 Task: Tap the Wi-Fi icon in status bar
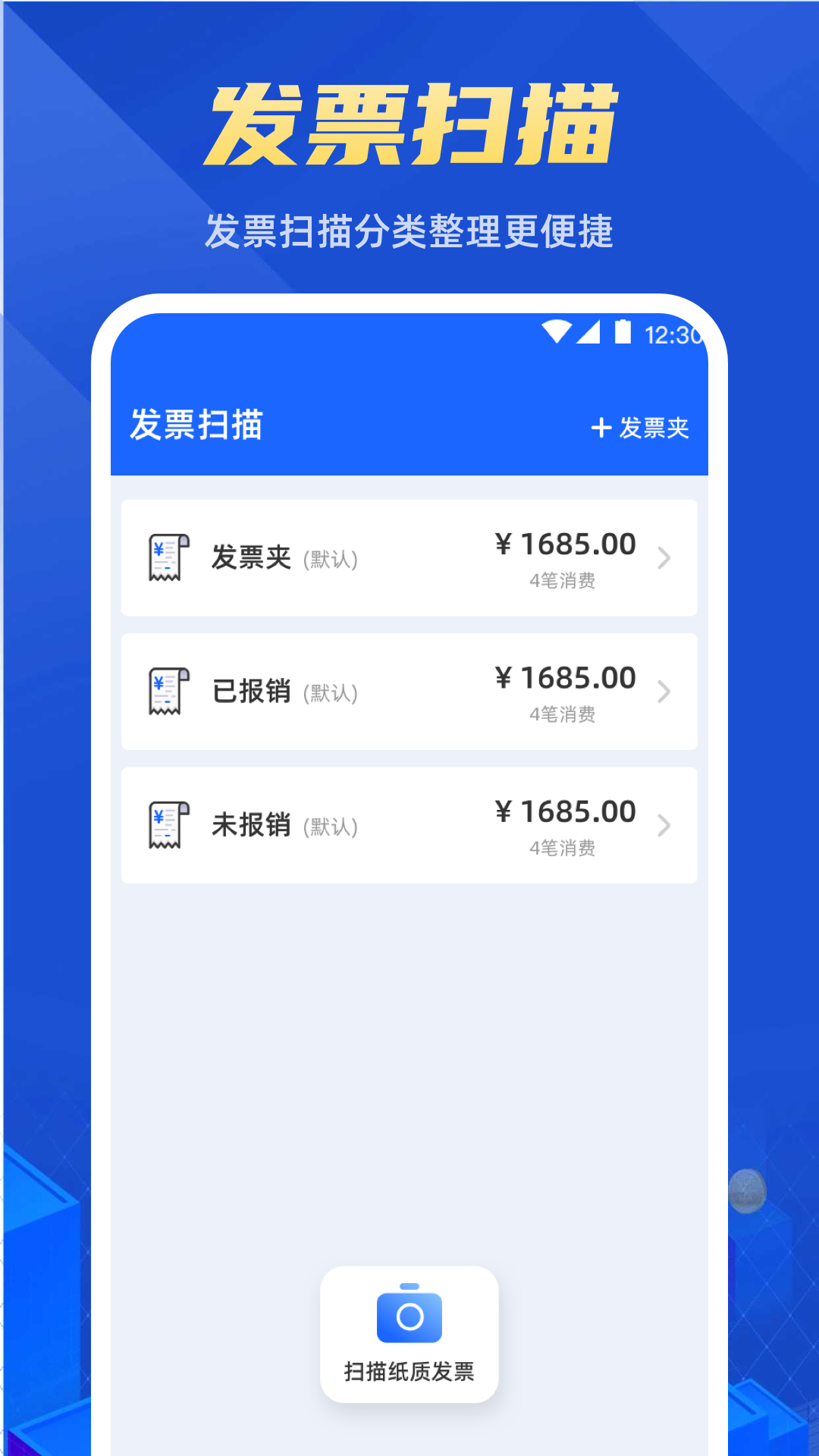click(556, 331)
